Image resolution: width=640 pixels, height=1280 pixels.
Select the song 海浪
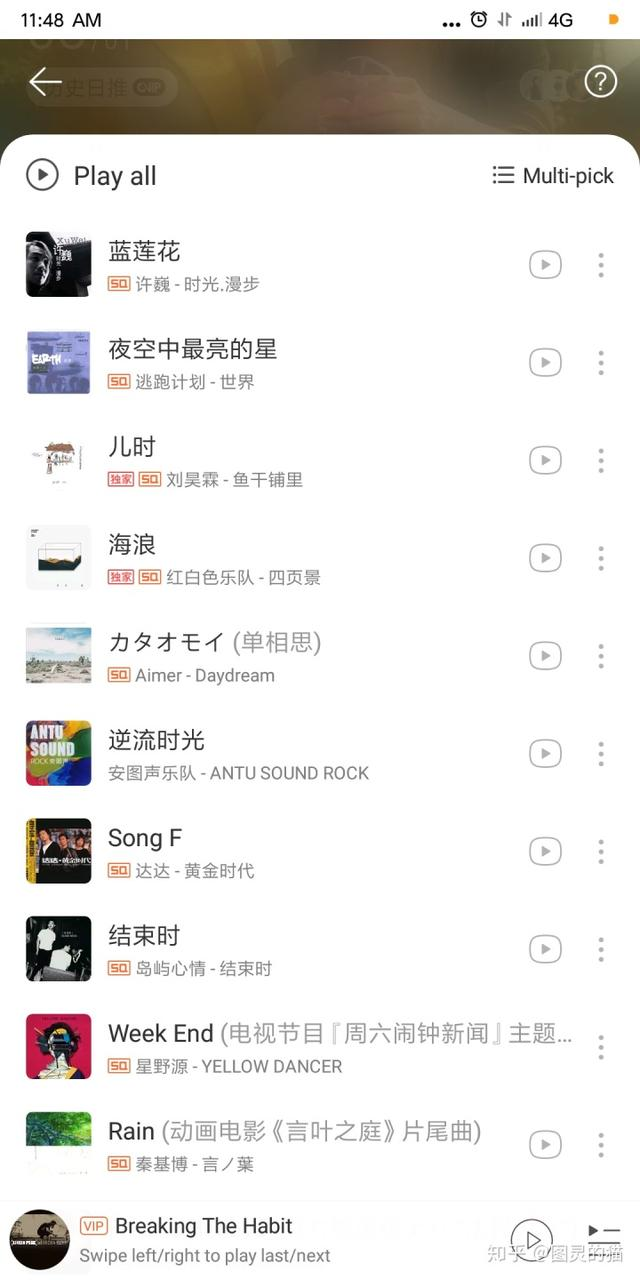click(132, 545)
